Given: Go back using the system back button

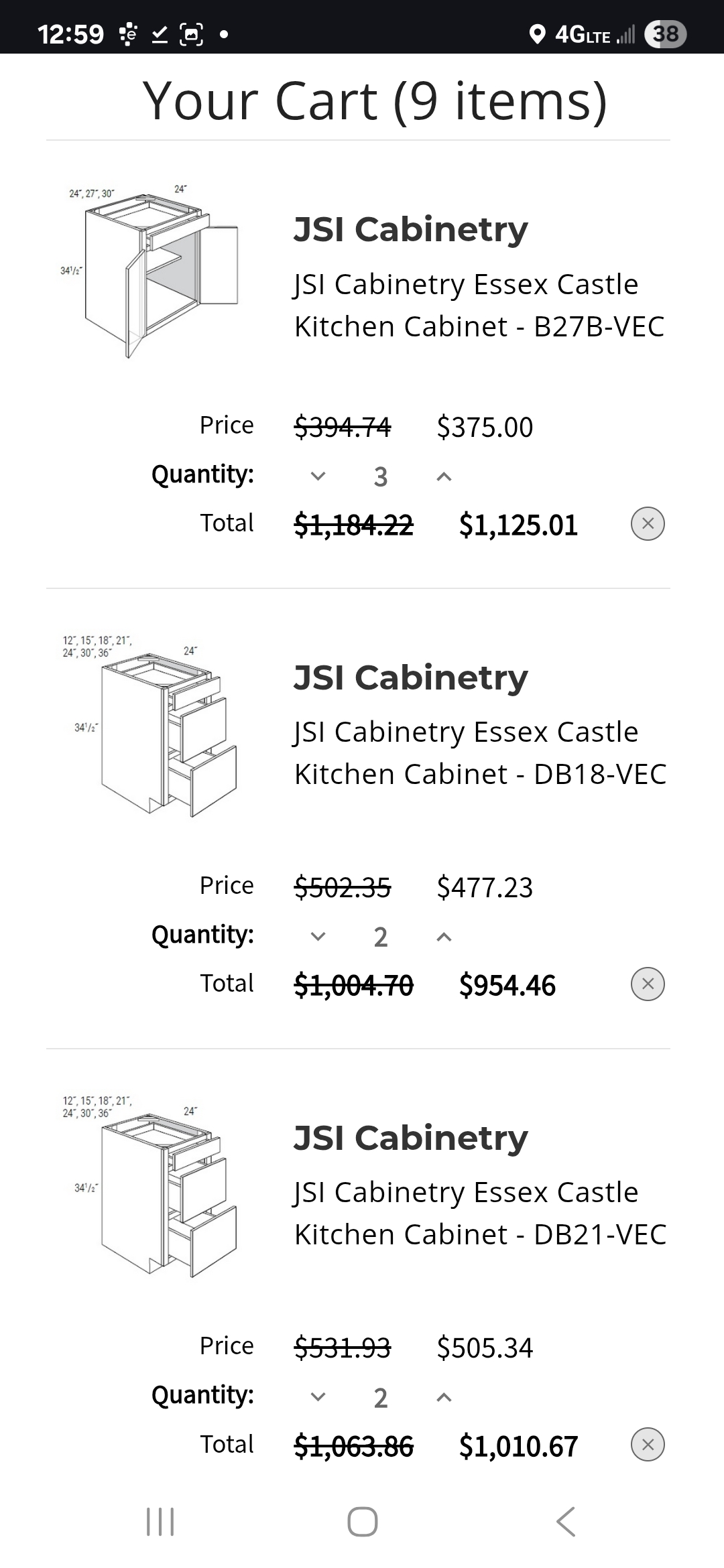Looking at the screenshot, I should tap(566, 1522).
